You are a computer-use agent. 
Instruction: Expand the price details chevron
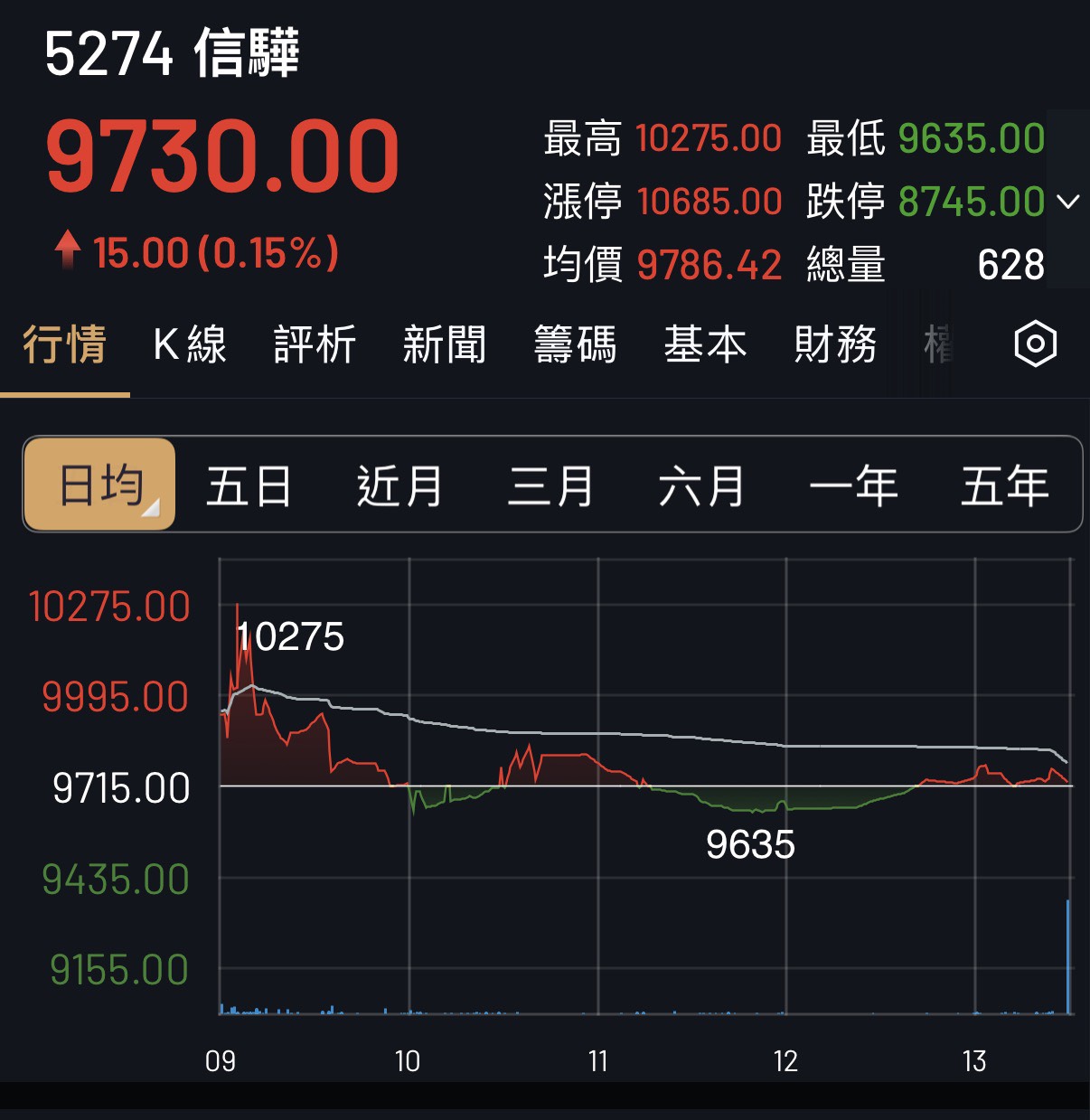click(1068, 201)
